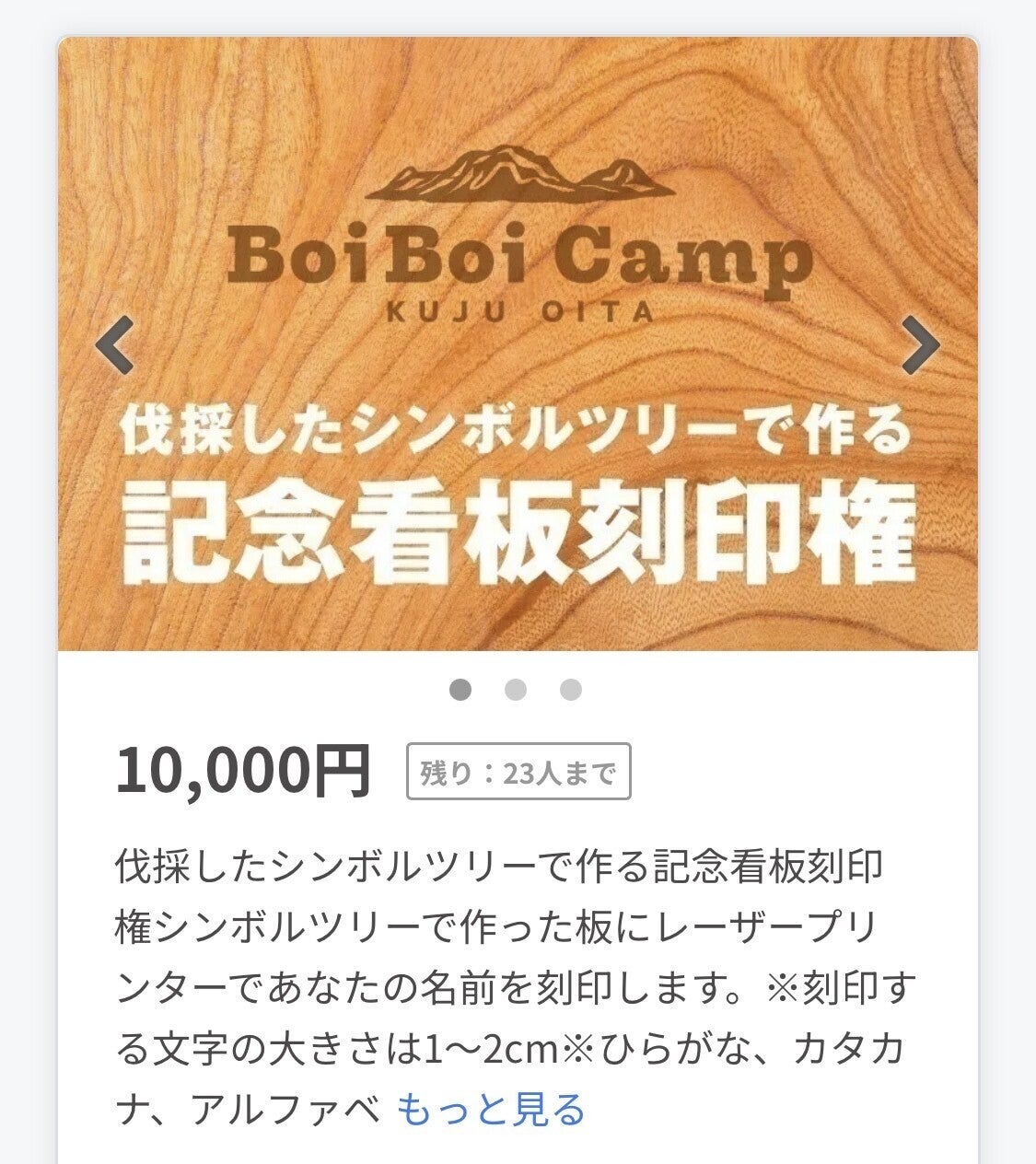1036x1164 pixels.
Task: Expand description with もっと見る
Action: pos(492,1109)
